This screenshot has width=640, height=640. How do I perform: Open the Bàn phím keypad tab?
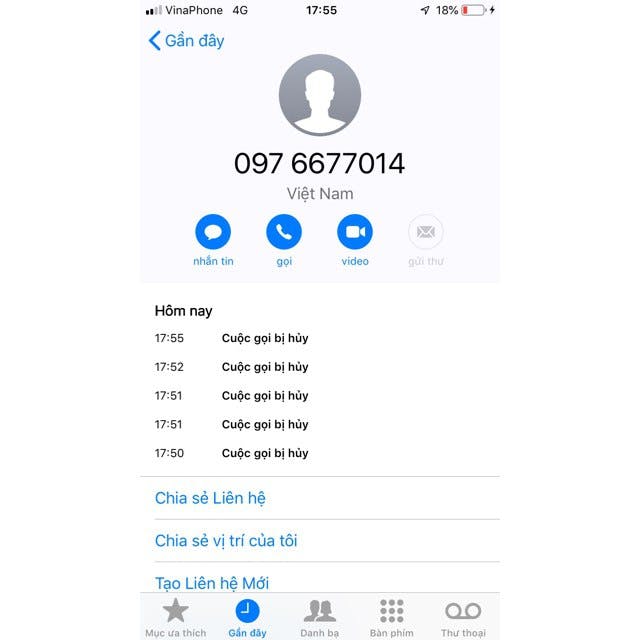pyautogui.click(x=391, y=617)
